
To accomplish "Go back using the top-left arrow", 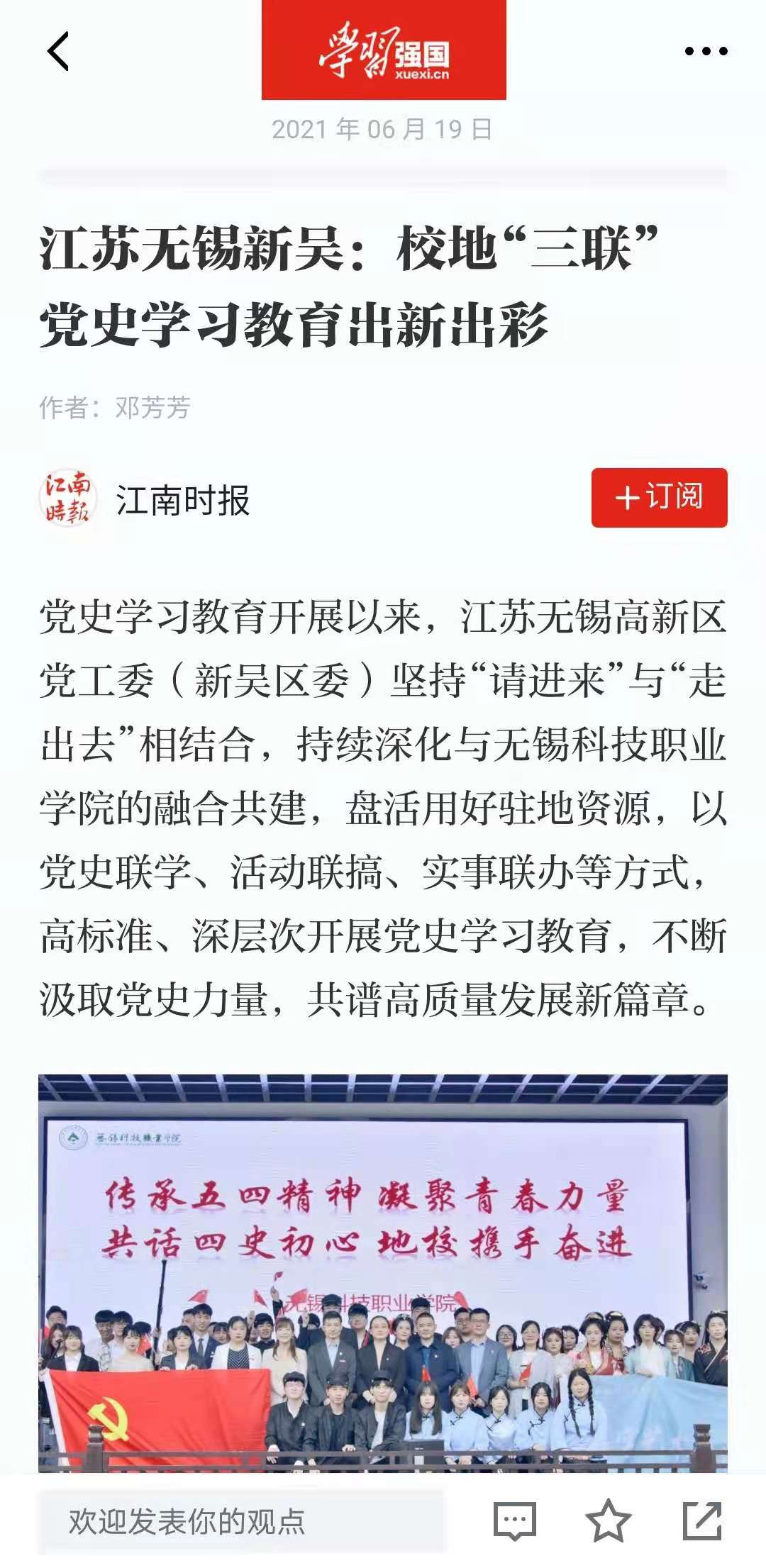I will [58, 52].
